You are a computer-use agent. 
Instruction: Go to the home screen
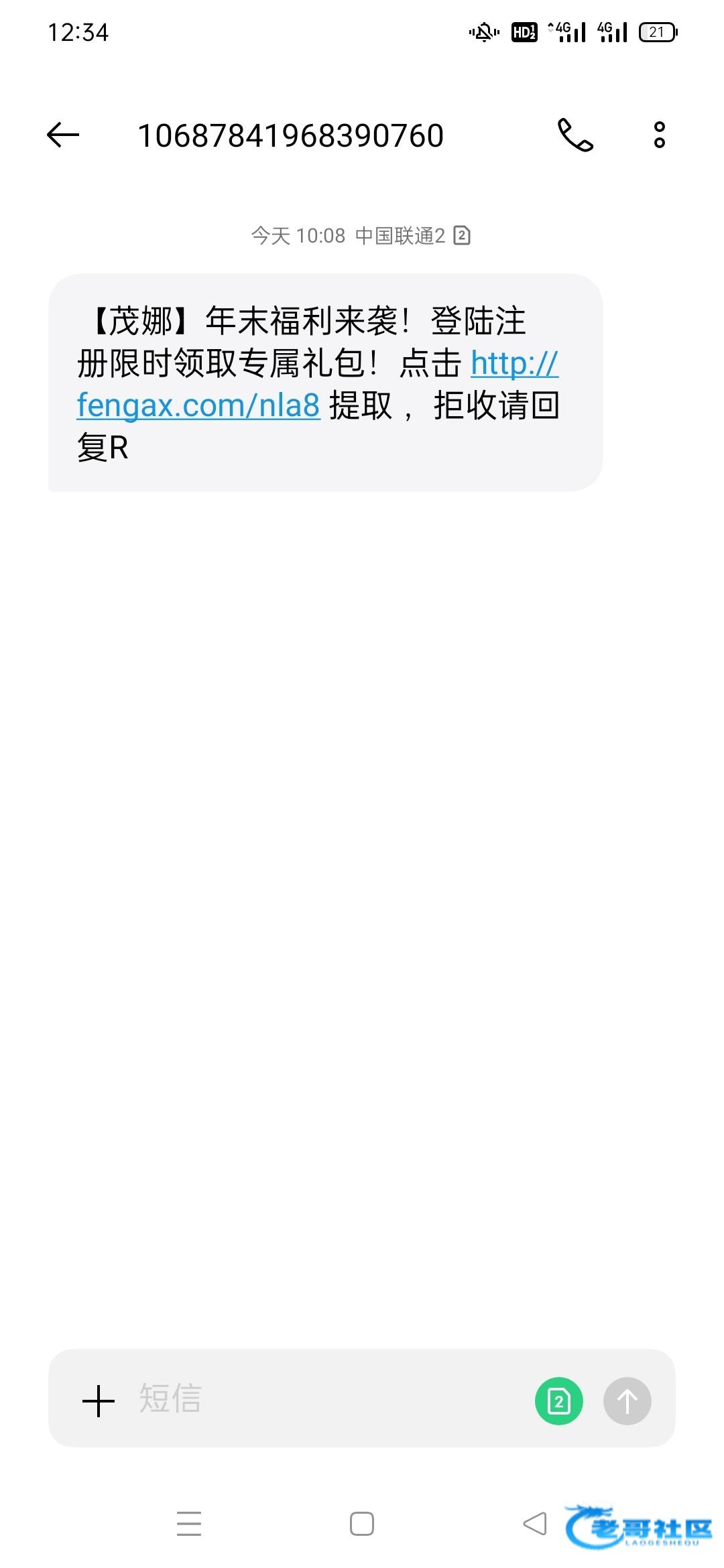[x=362, y=1523]
